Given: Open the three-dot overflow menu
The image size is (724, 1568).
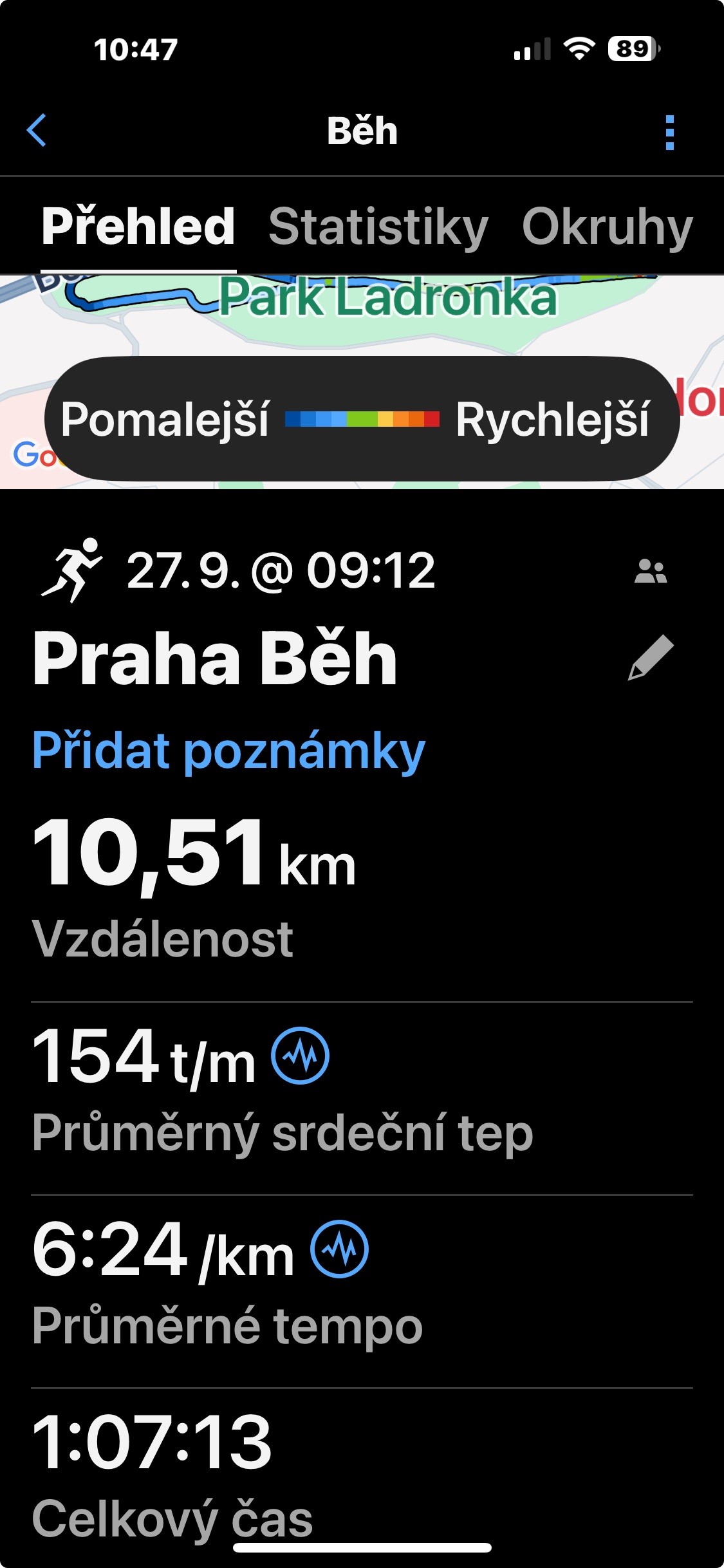Looking at the screenshot, I should [x=669, y=133].
